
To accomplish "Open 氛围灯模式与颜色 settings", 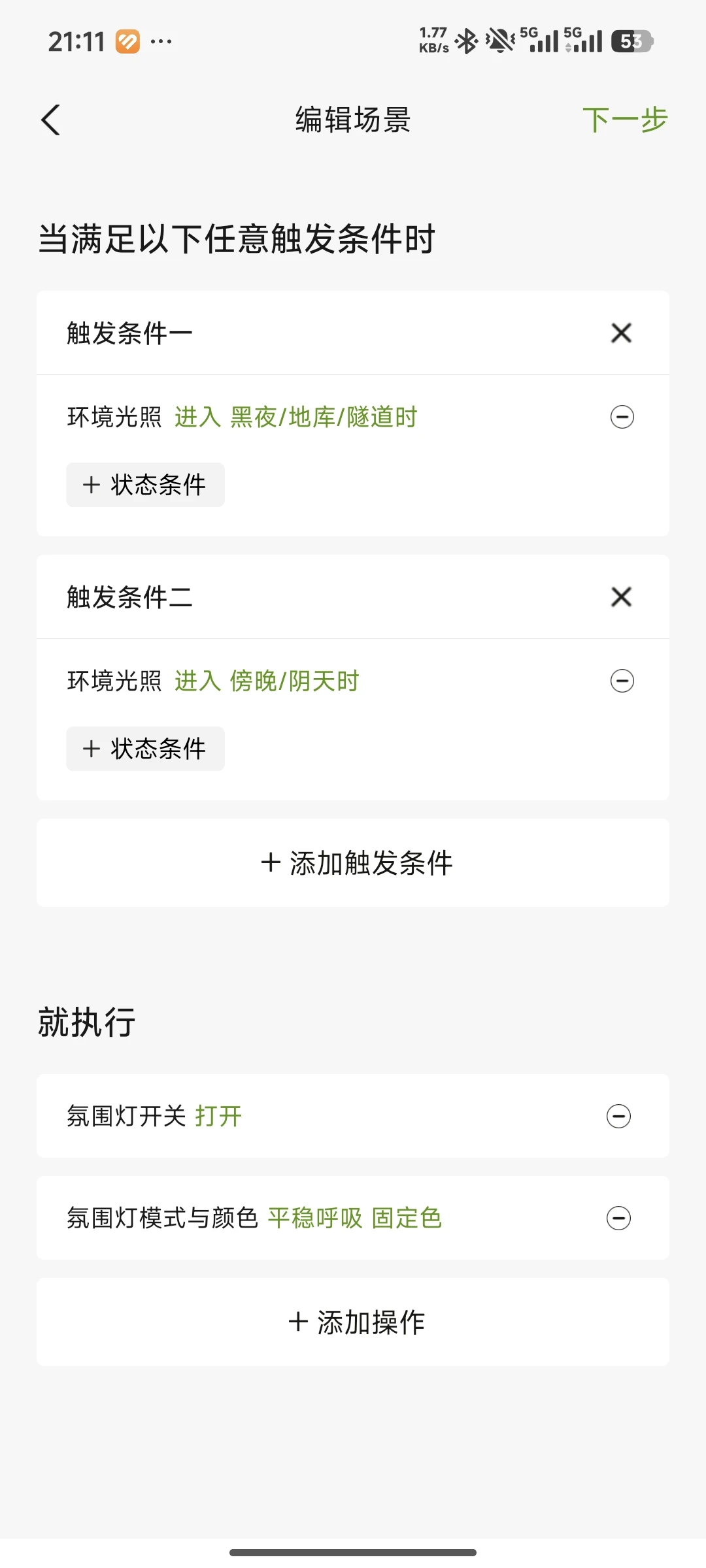I will (x=320, y=1218).
